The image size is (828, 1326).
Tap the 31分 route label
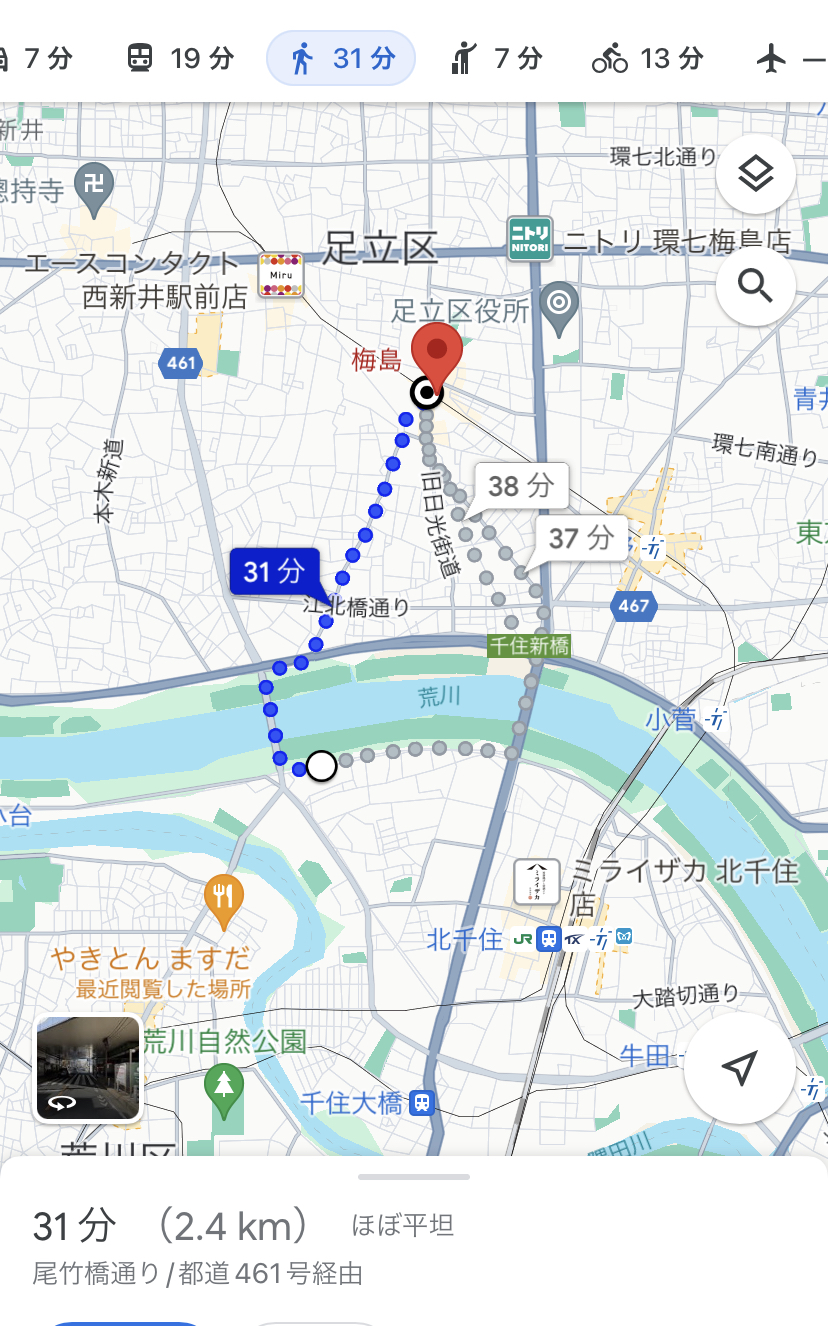pyautogui.click(x=274, y=572)
